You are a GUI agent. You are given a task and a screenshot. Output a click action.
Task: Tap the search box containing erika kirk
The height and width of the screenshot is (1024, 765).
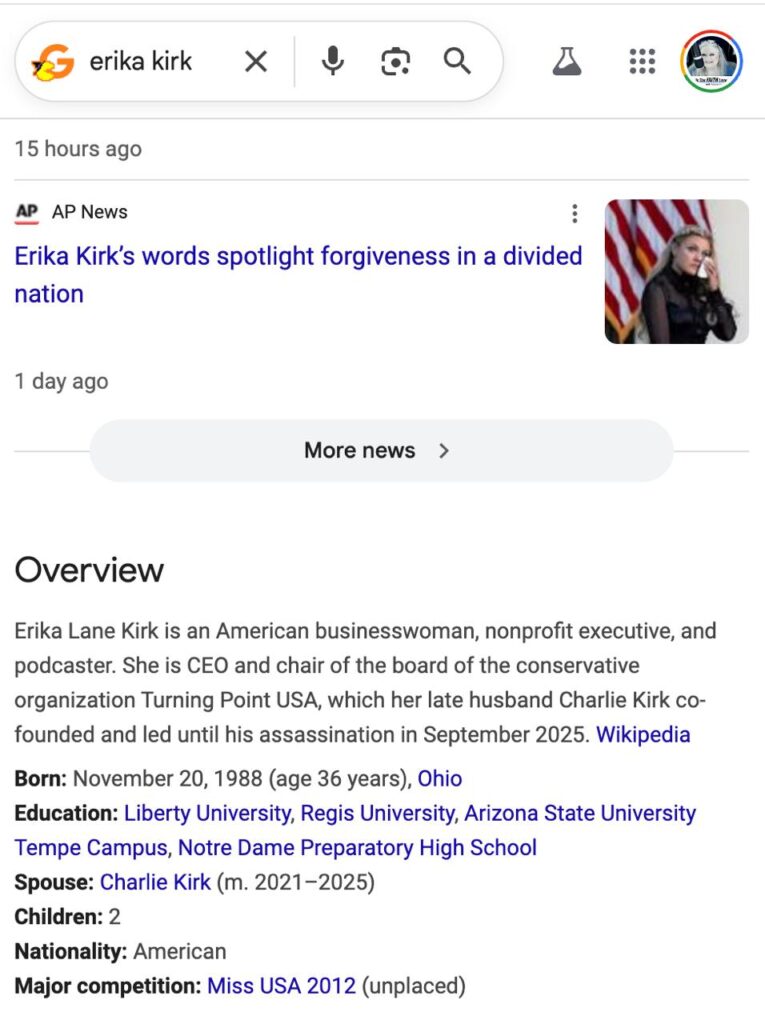tap(150, 62)
